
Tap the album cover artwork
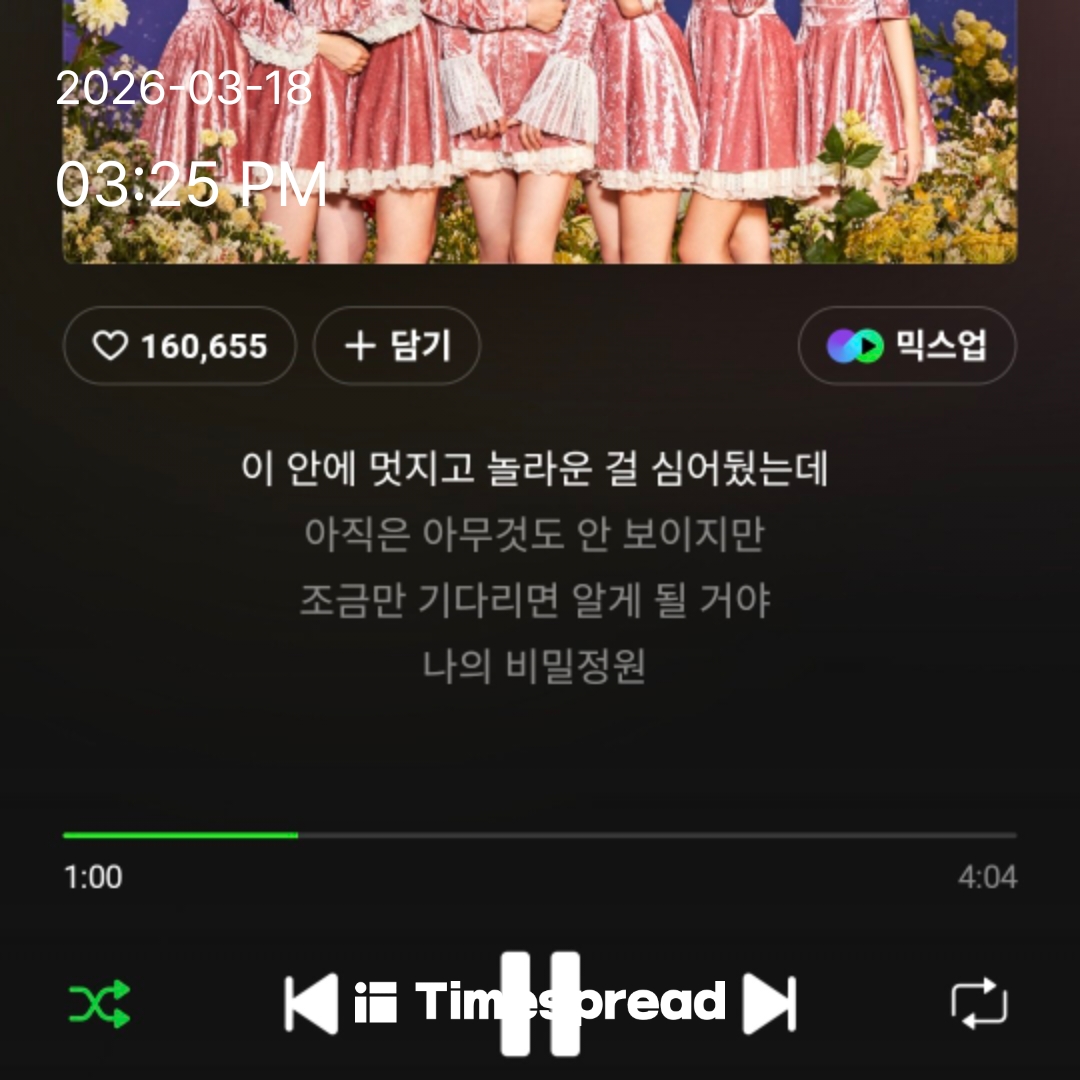click(x=540, y=130)
